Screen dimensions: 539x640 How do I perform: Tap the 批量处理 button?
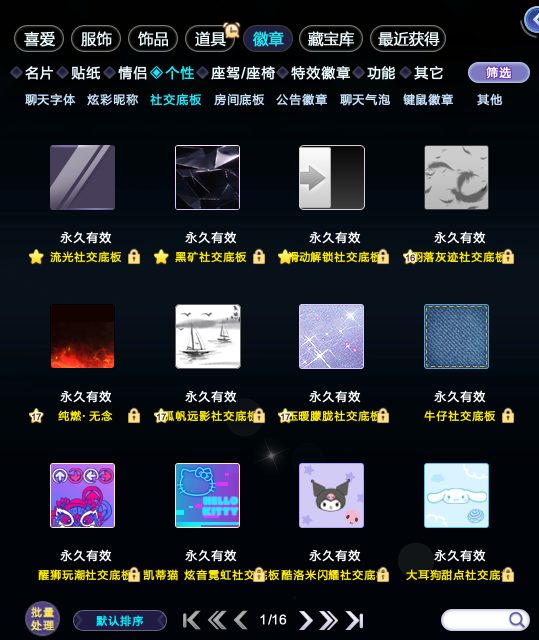(x=42, y=618)
